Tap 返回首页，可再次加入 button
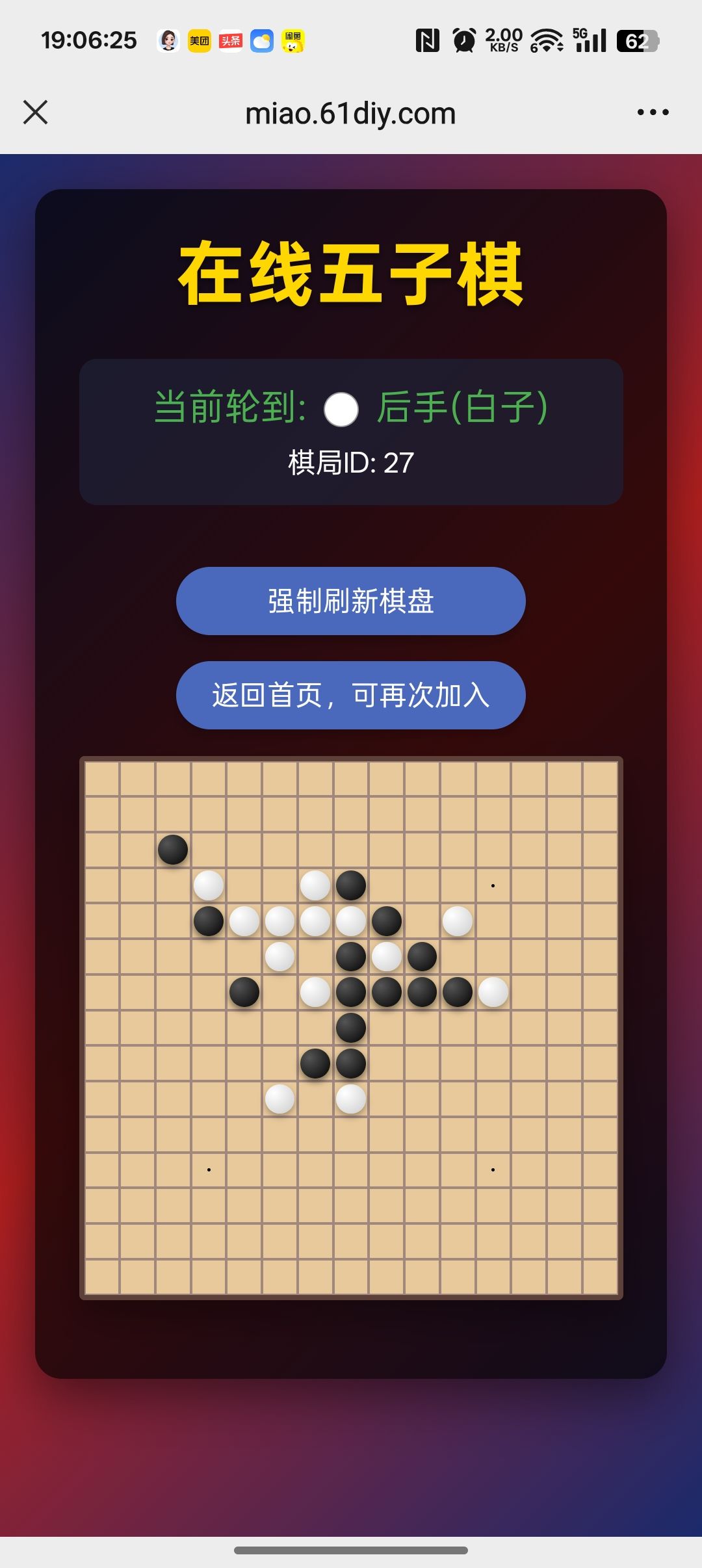The width and height of the screenshot is (702, 1568). (350, 695)
